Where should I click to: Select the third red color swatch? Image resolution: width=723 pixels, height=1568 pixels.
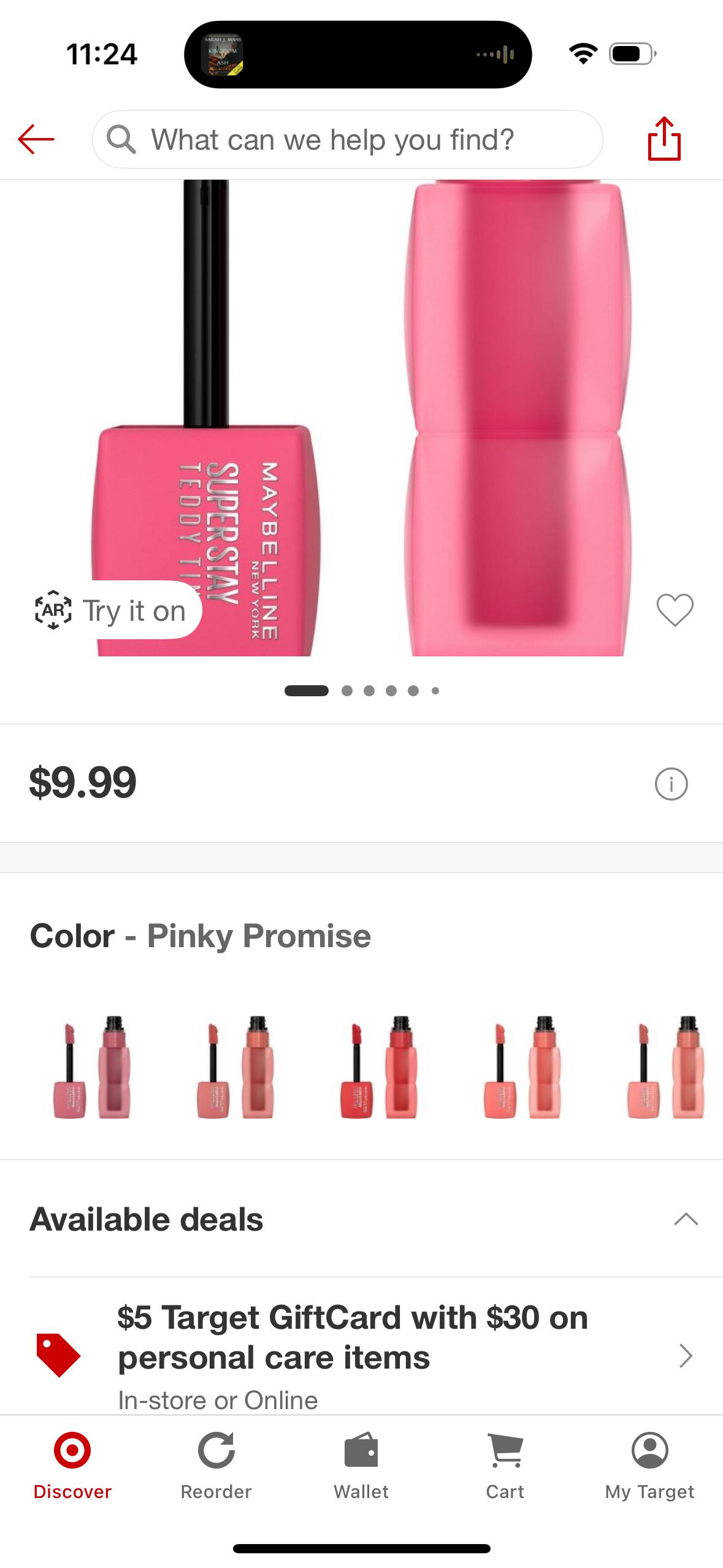click(379, 1066)
